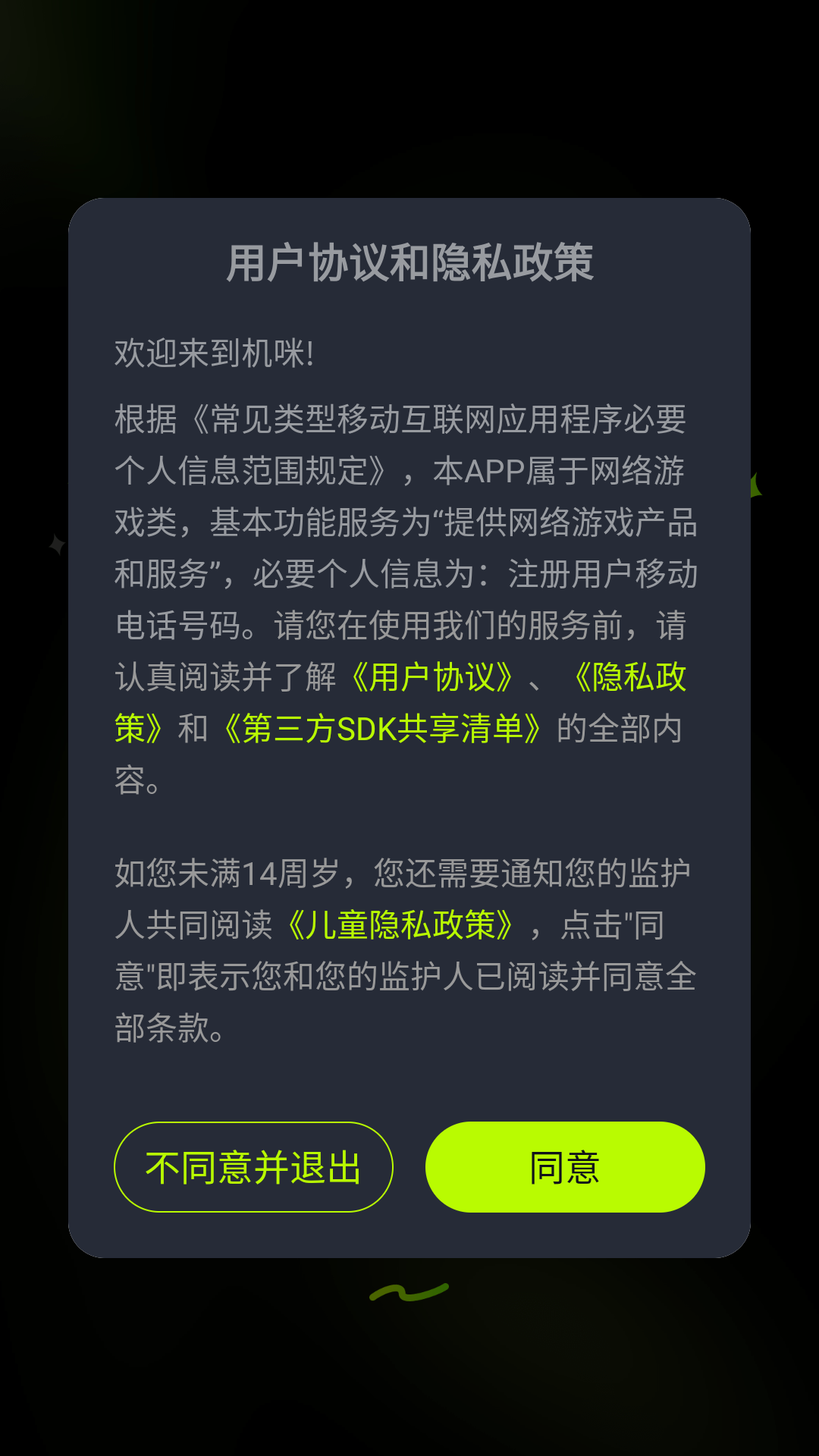Tap the privacy policy highlighted in green
This screenshot has width=819, height=1456.
click(633, 681)
